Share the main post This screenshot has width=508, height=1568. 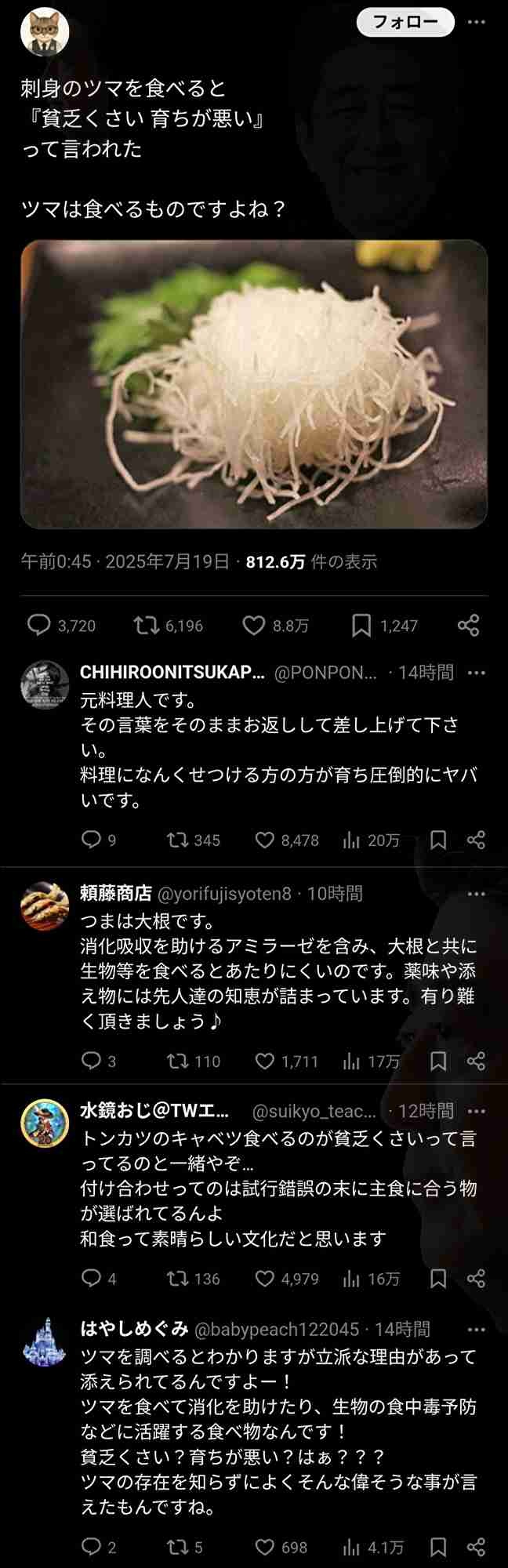(468, 625)
